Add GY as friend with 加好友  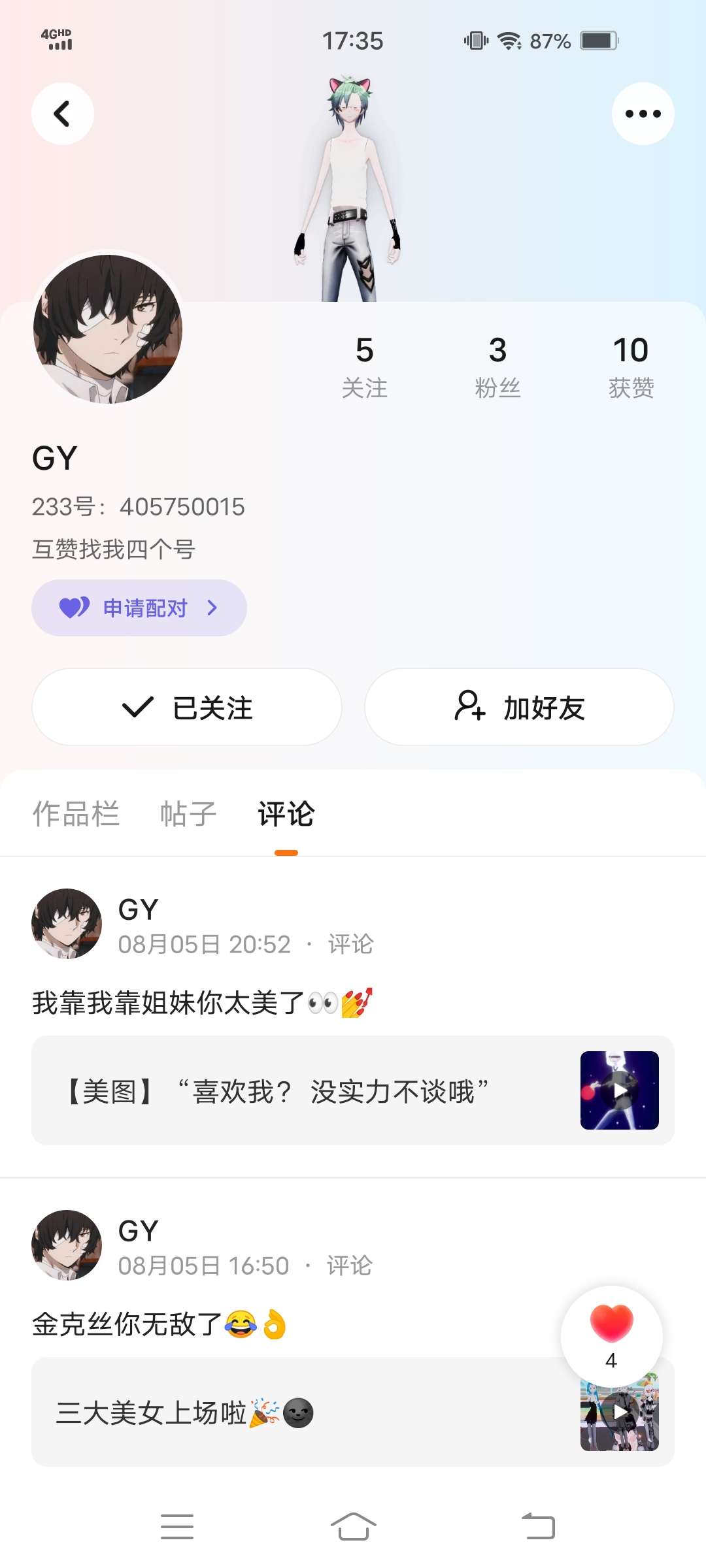(519, 707)
